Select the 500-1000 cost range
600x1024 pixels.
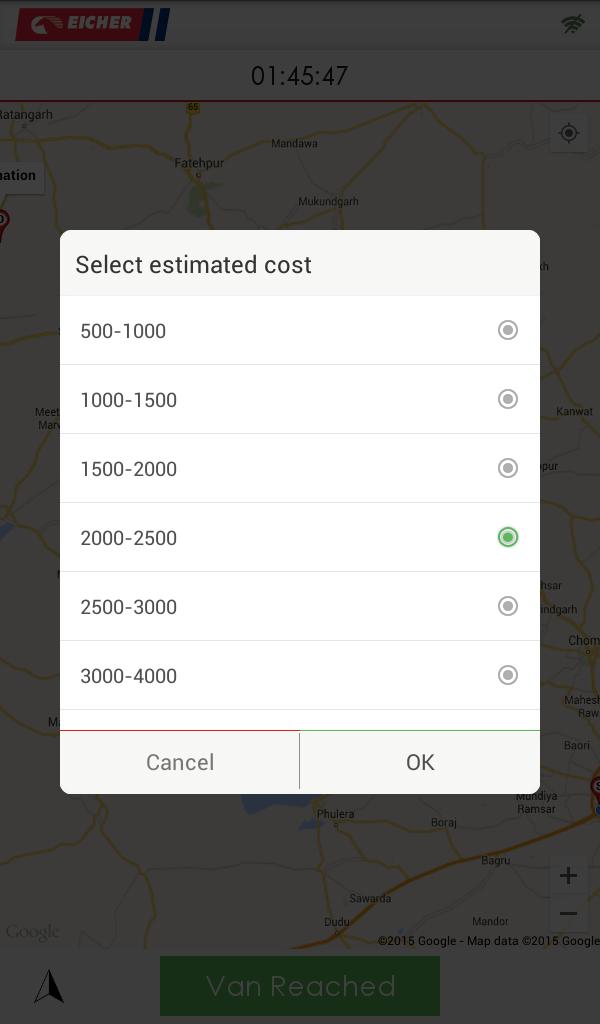pos(300,330)
